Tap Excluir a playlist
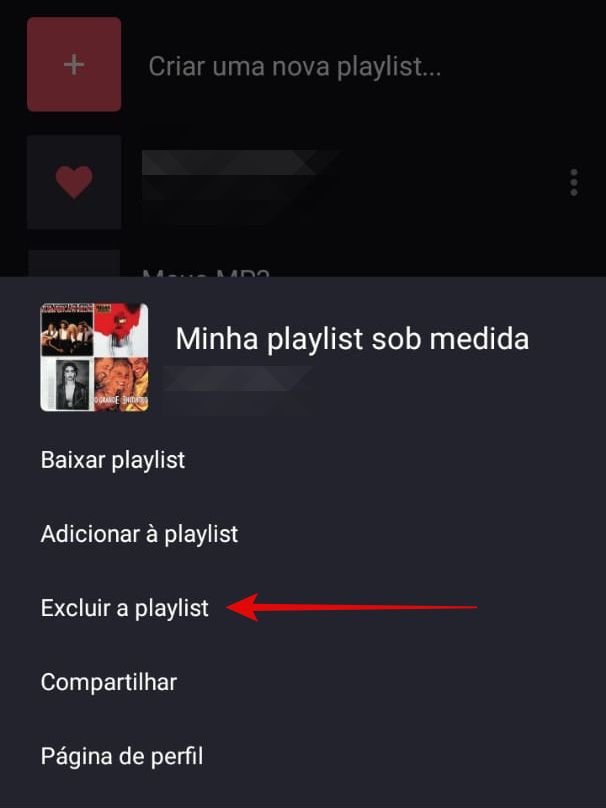Viewport: 606px width, 808px height. (x=125, y=608)
